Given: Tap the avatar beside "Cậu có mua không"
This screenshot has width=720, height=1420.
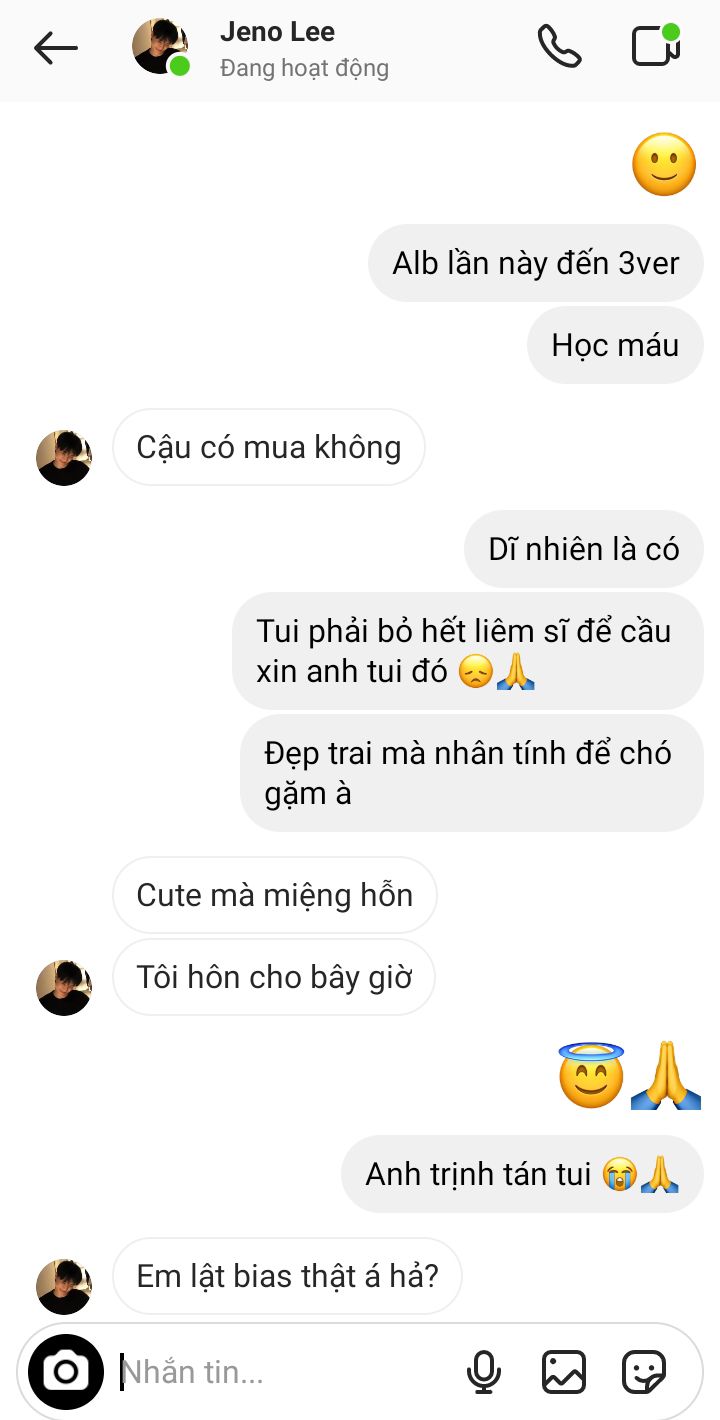Looking at the screenshot, I should (64, 458).
